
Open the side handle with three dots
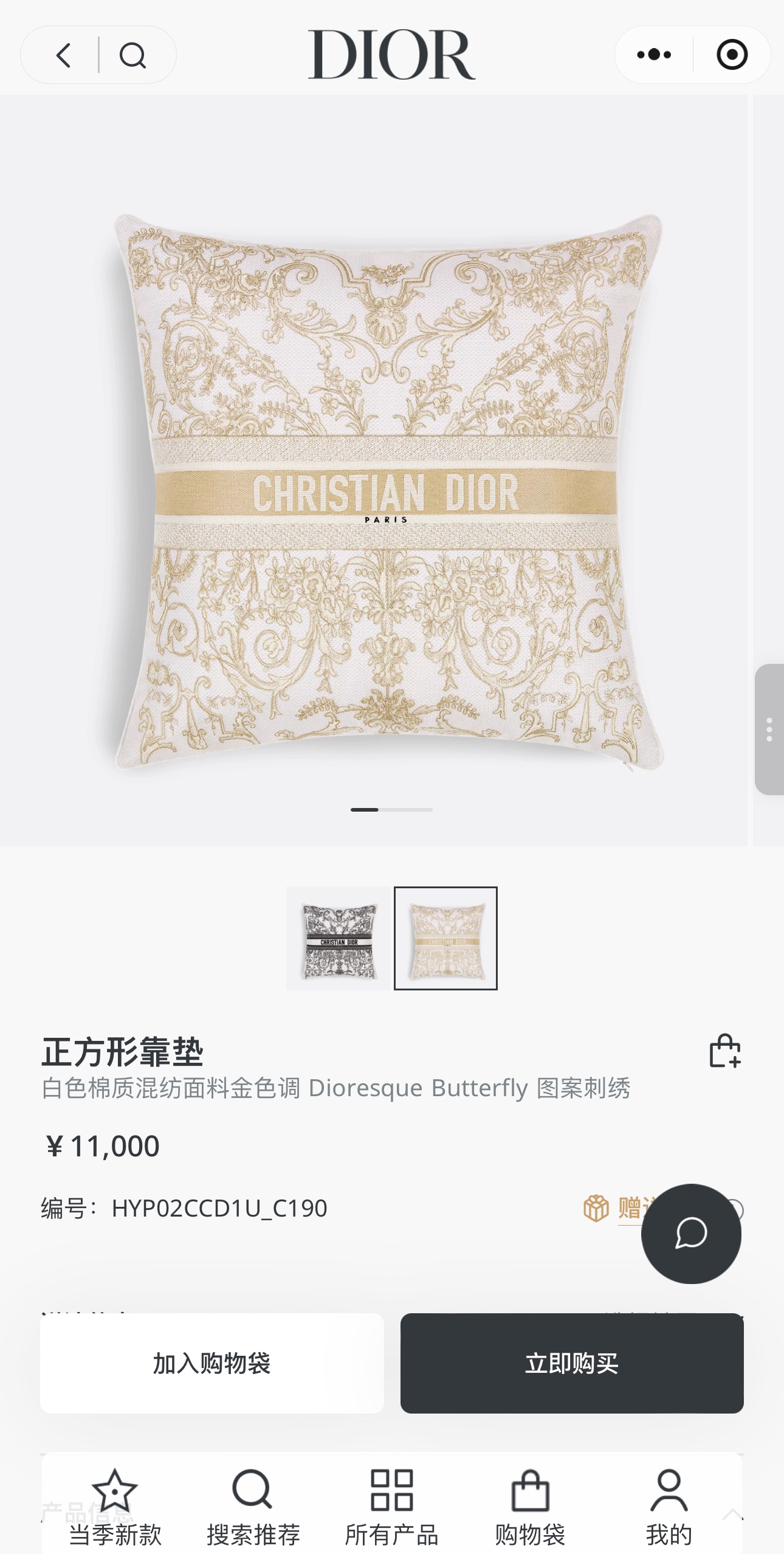click(769, 729)
